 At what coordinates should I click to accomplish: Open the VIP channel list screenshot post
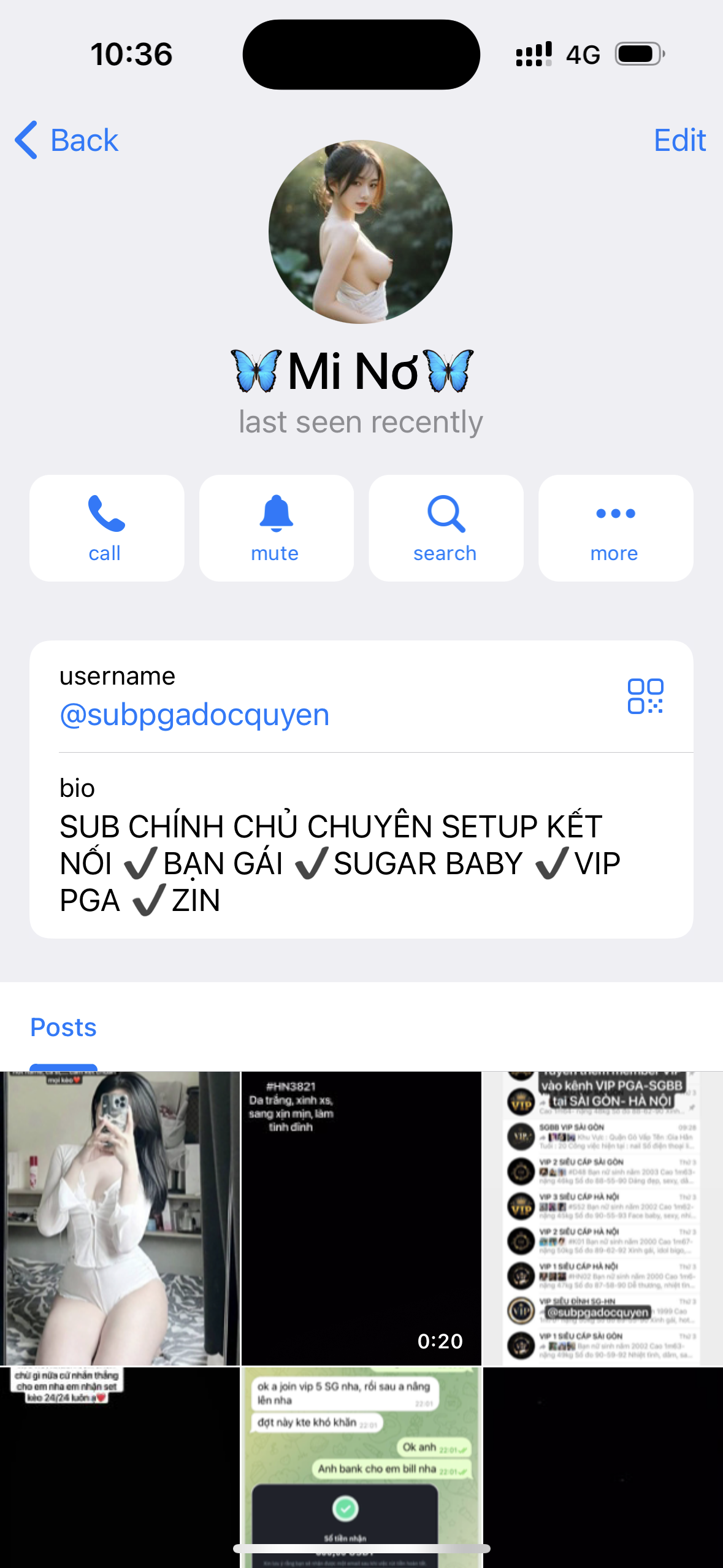[x=603, y=1218]
